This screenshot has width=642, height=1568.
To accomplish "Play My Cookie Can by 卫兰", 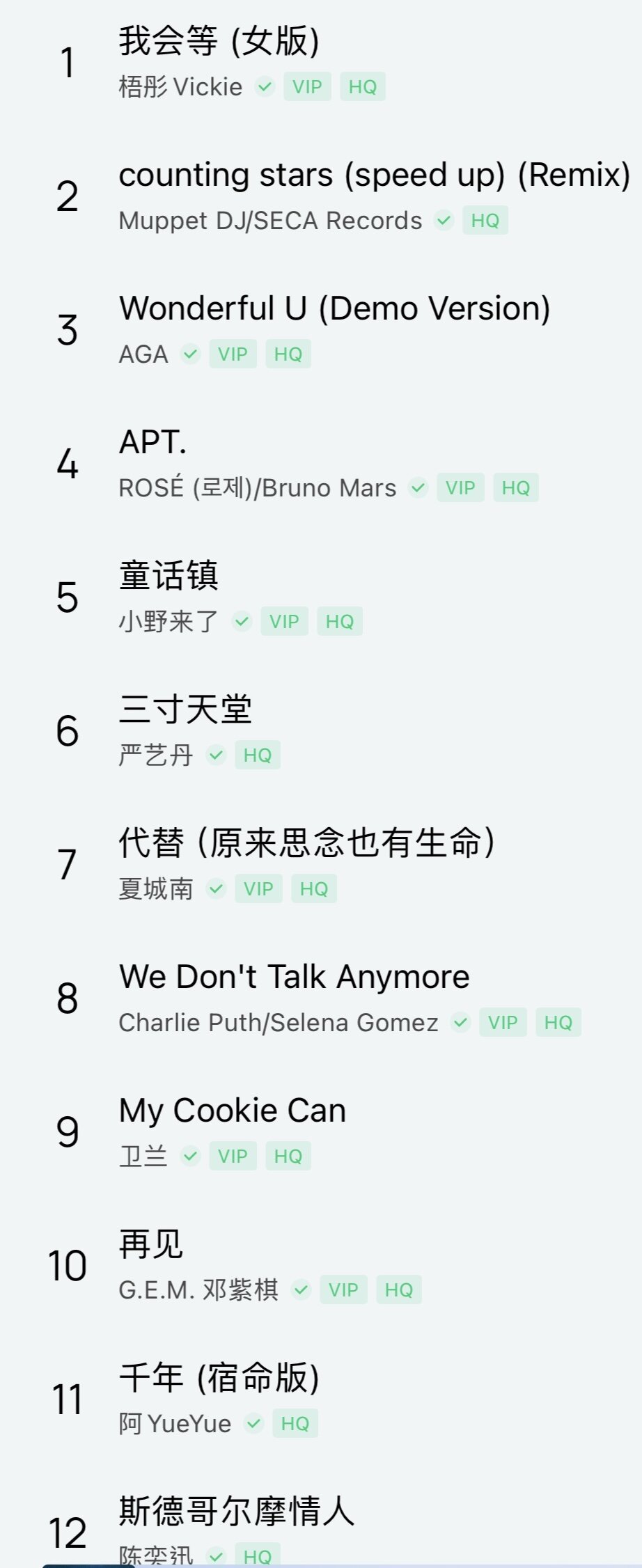I will (233, 1111).
